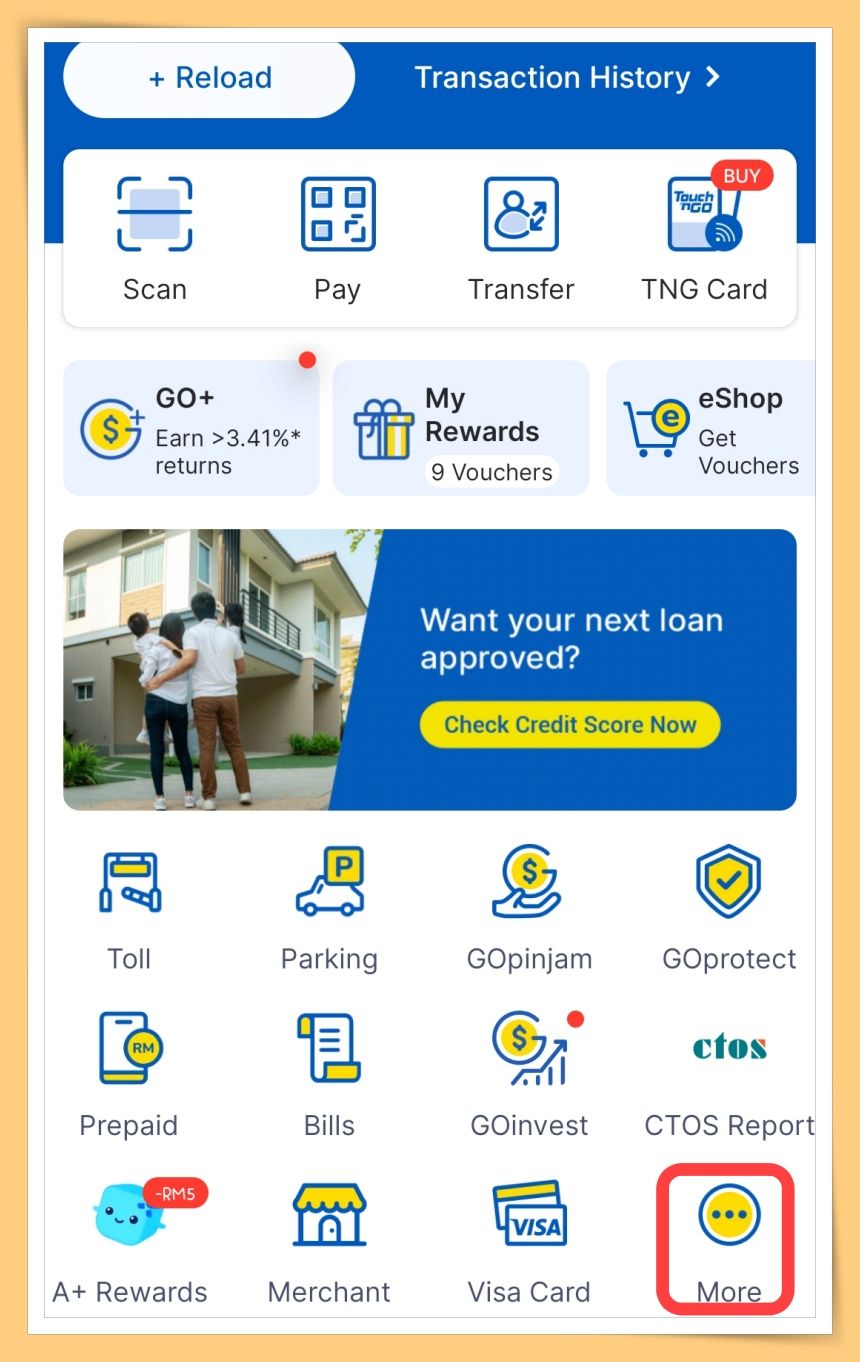Open TNG Card section
860x1362 pixels.
(705, 238)
